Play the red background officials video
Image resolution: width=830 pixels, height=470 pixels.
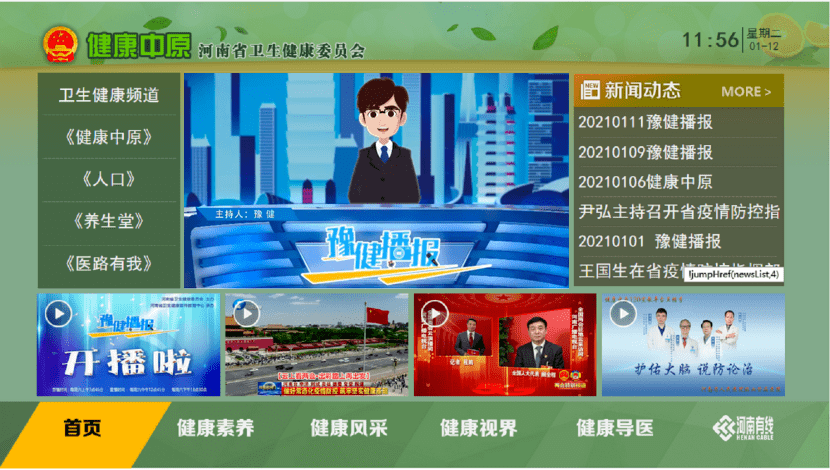click(x=504, y=345)
